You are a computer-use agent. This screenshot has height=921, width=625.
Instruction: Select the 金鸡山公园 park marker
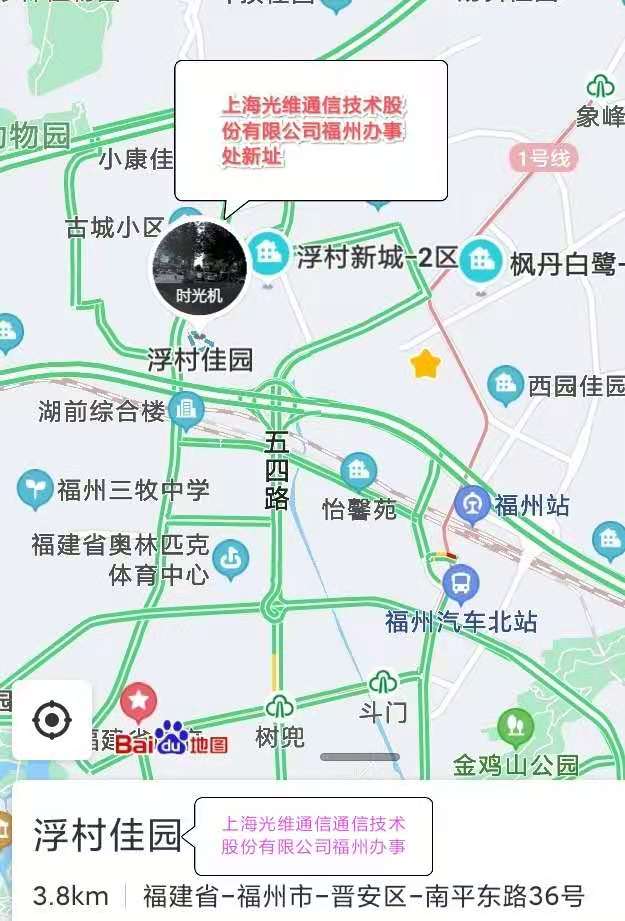pos(515,726)
